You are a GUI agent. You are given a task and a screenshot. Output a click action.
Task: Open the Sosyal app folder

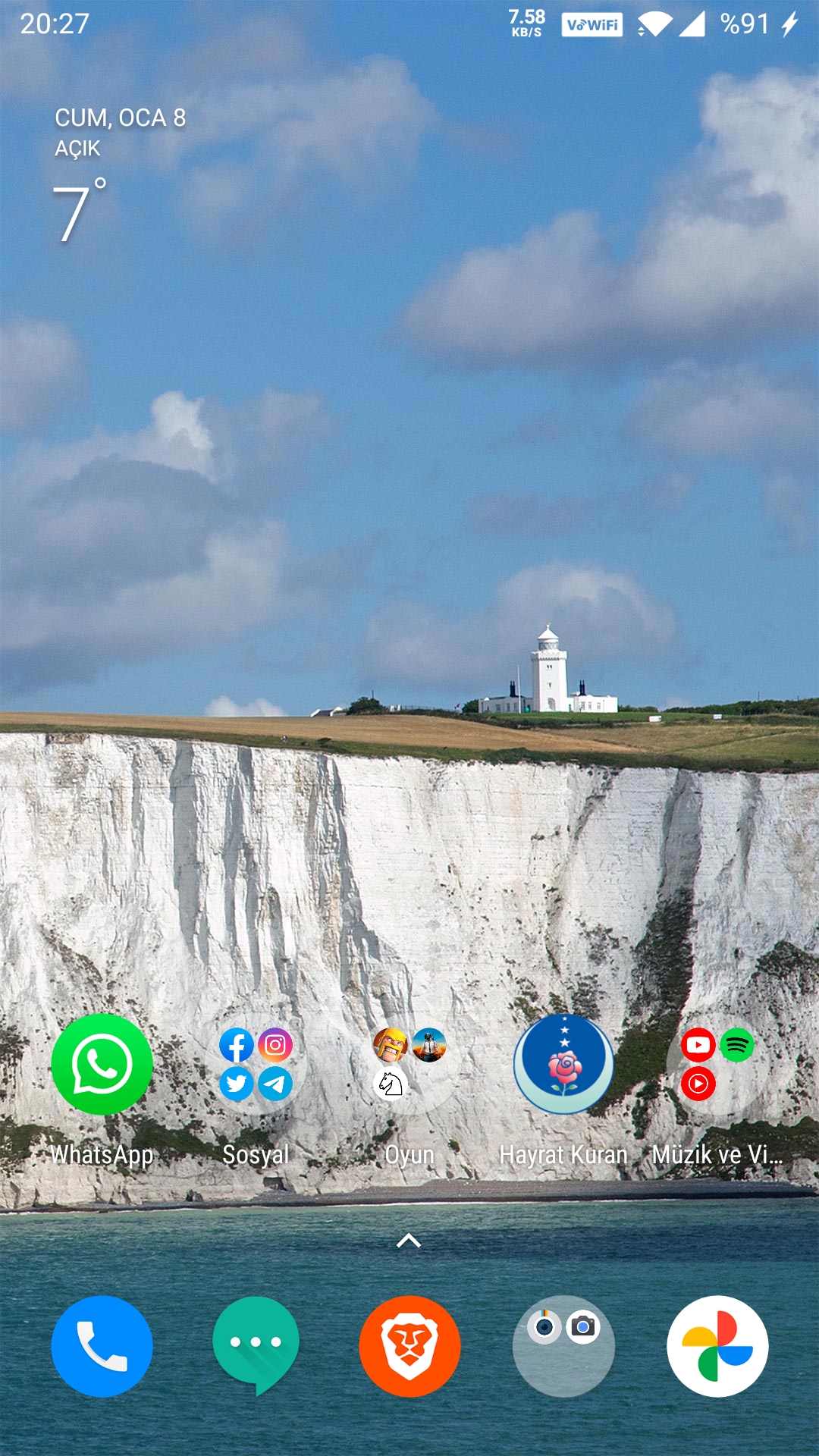(x=256, y=1064)
